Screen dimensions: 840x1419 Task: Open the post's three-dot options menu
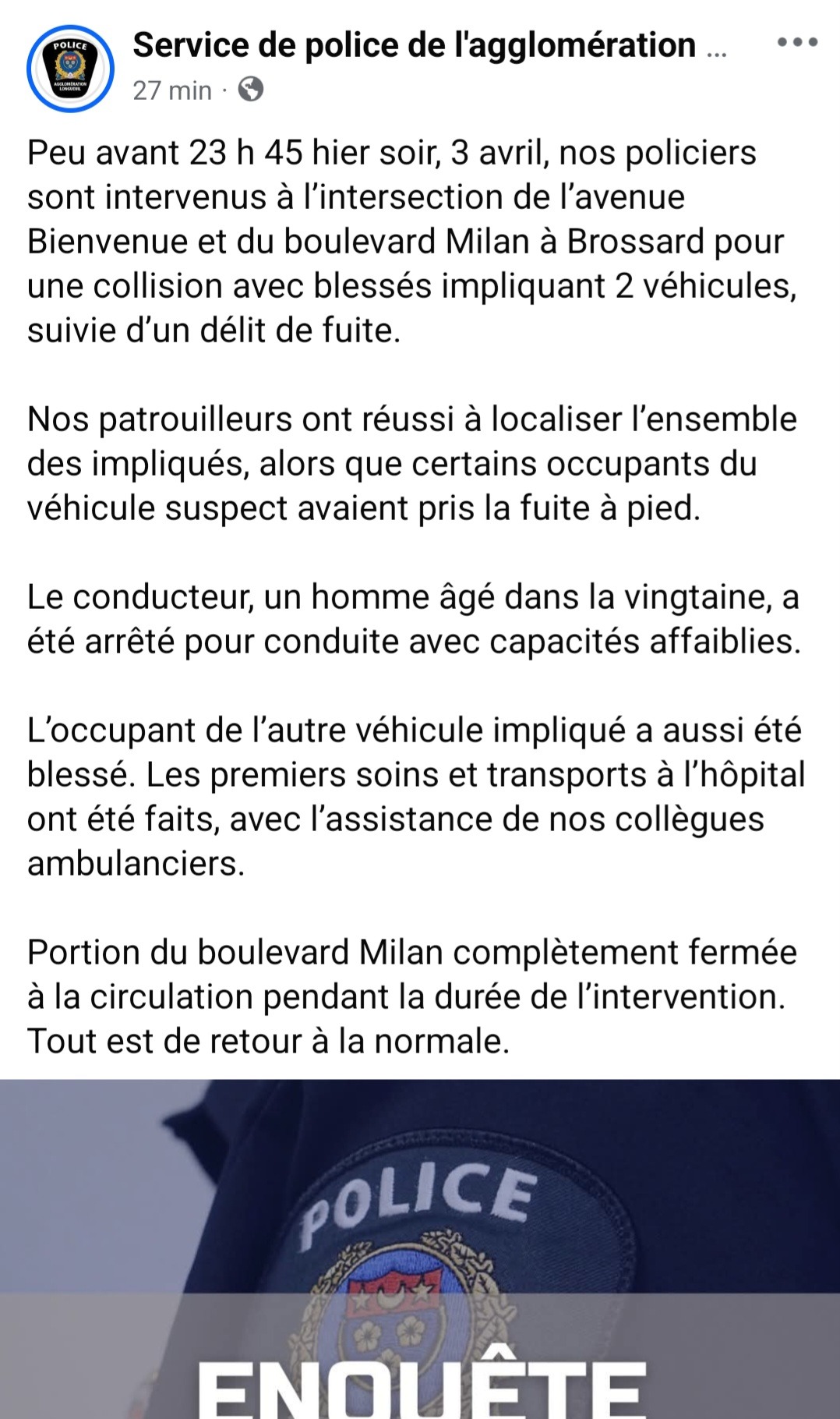[797, 43]
